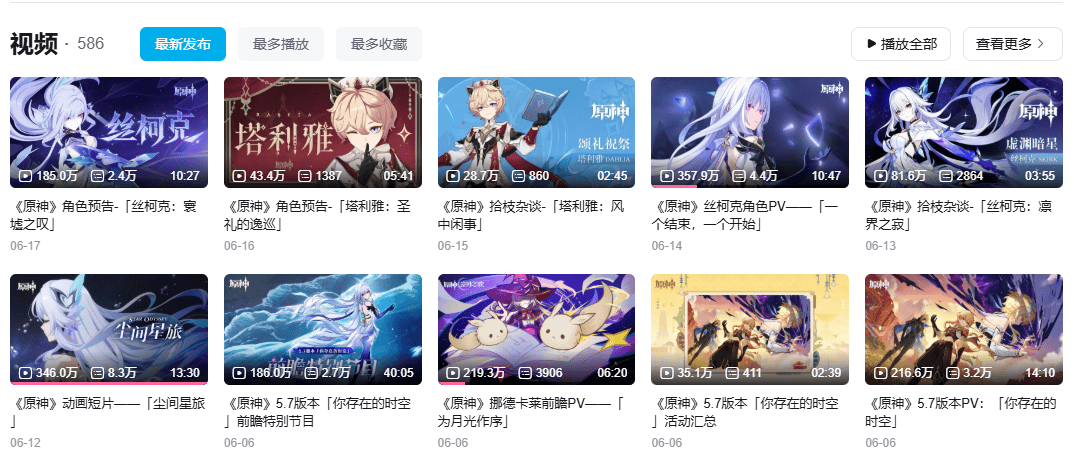Open the 塔利雅：风中闲事 video
Viewport: 1074px width, 465px height.
pos(536,132)
